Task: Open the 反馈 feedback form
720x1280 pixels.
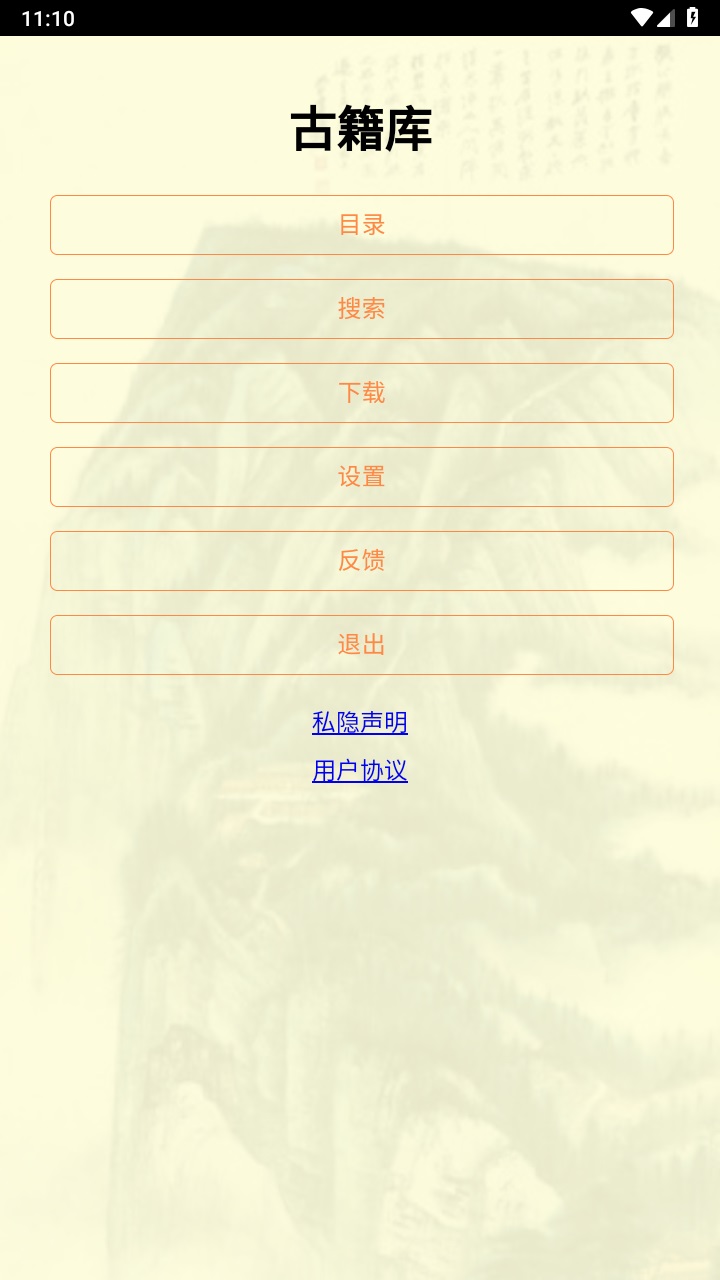Action: click(x=360, y=561)
